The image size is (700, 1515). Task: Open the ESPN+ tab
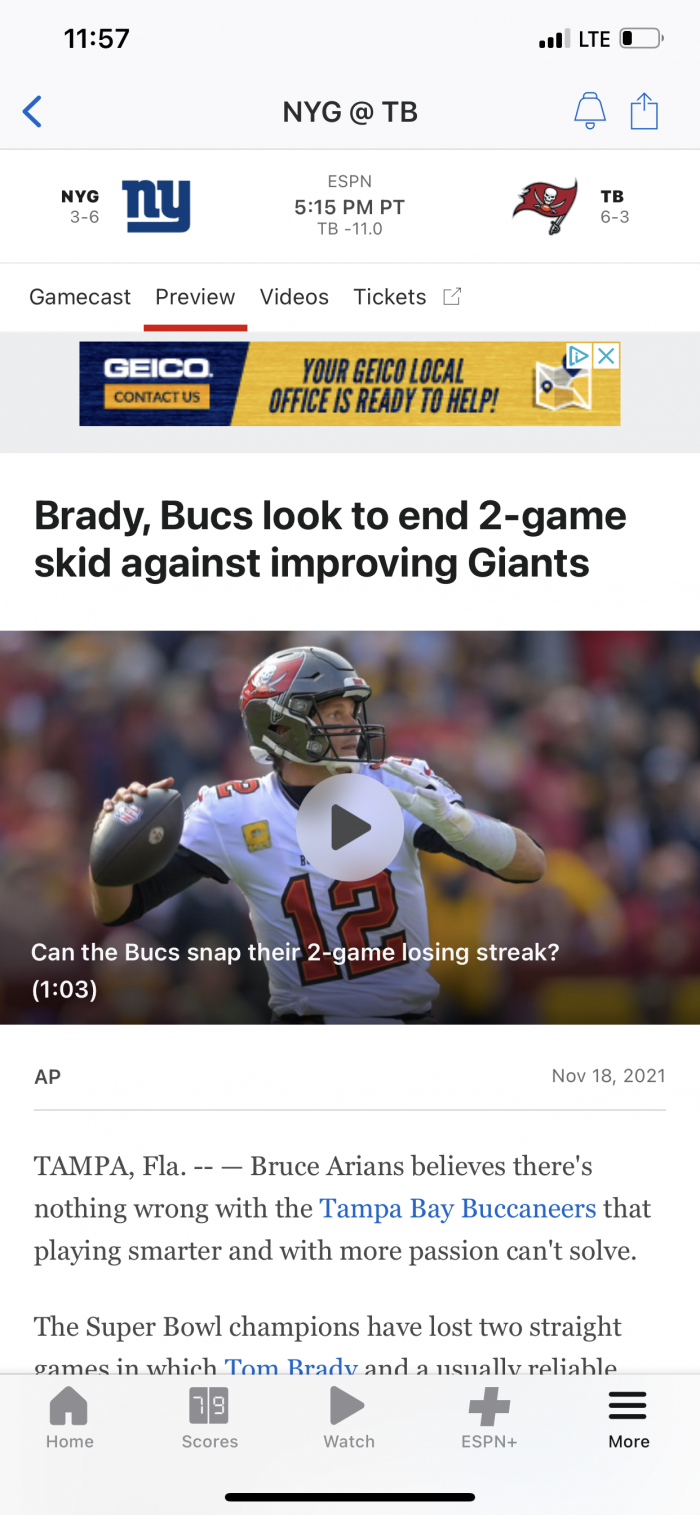489,1418
